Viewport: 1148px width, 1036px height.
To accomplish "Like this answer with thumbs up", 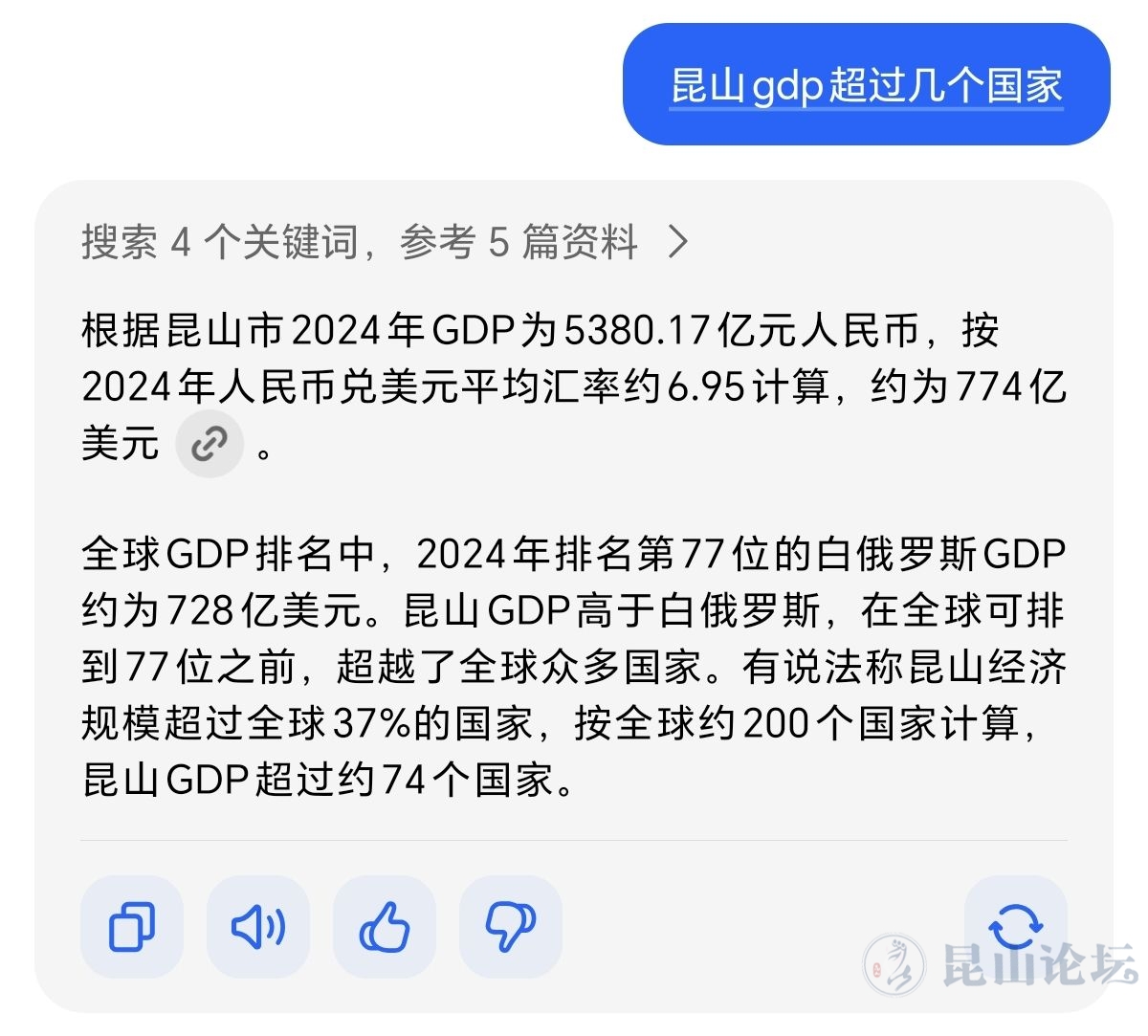I will pos(385,926).
